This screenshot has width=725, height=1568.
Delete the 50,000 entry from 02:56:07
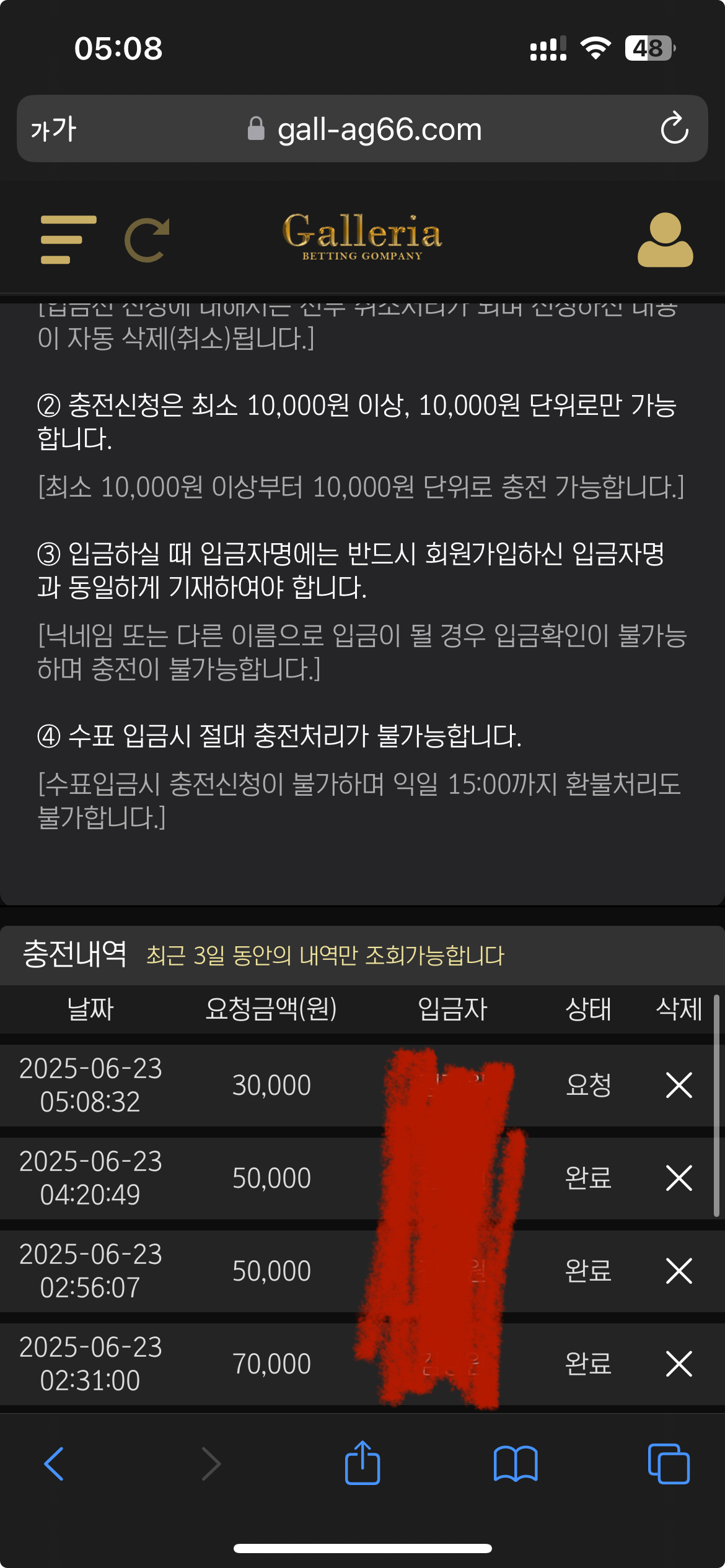pos(679,1271)
